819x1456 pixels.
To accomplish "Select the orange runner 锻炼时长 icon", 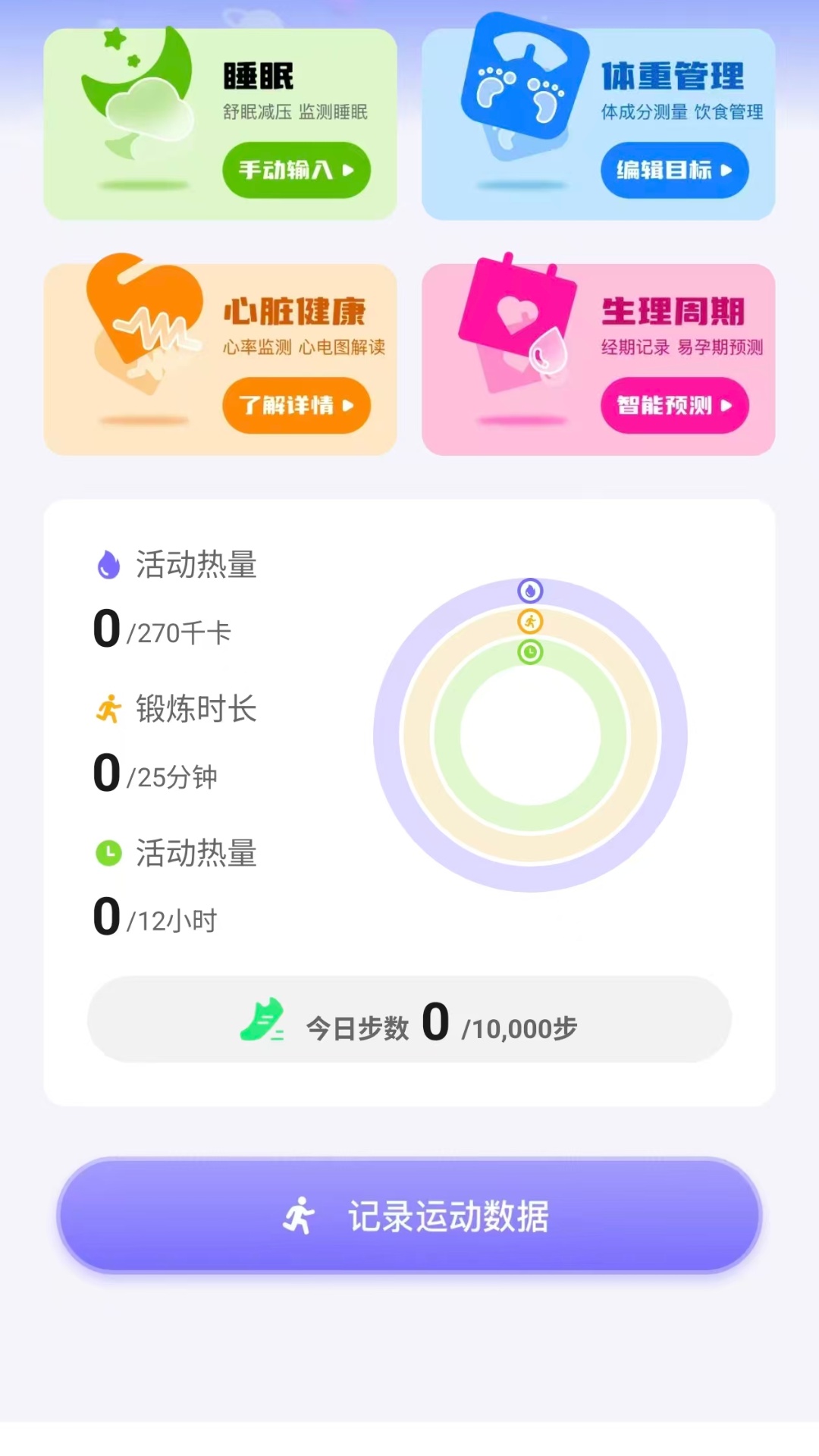I will click(108, 708).
